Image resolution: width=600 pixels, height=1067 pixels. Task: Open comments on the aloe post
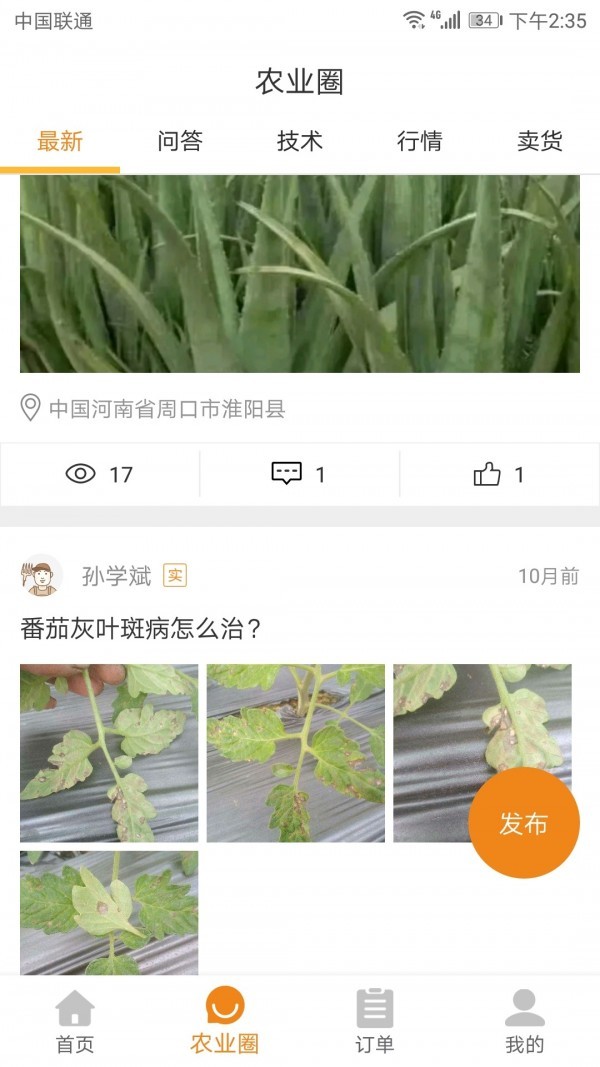299,474
